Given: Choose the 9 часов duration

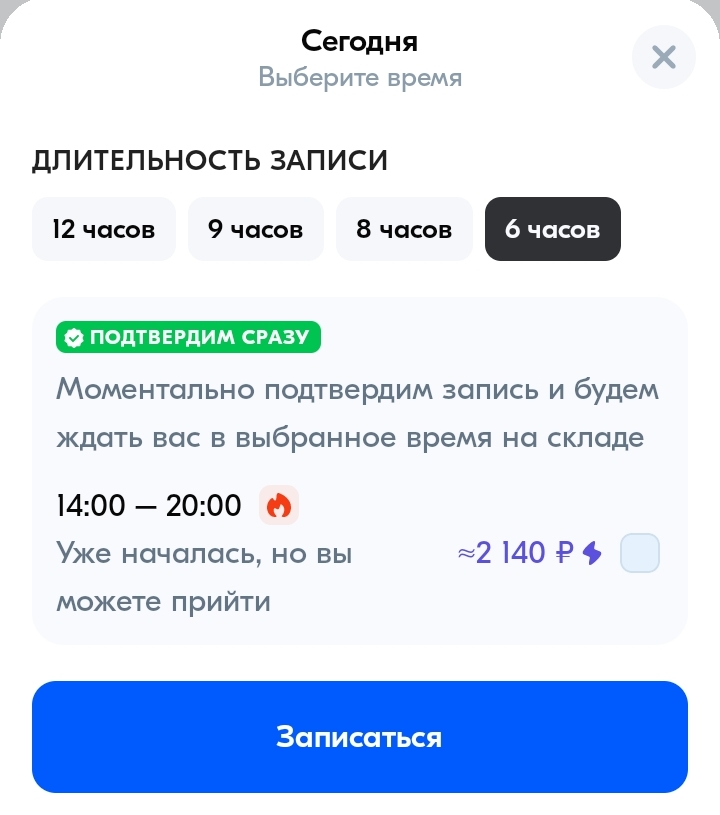Looking at the screenshot, I should pyautogui.click(x=256, y=229).
